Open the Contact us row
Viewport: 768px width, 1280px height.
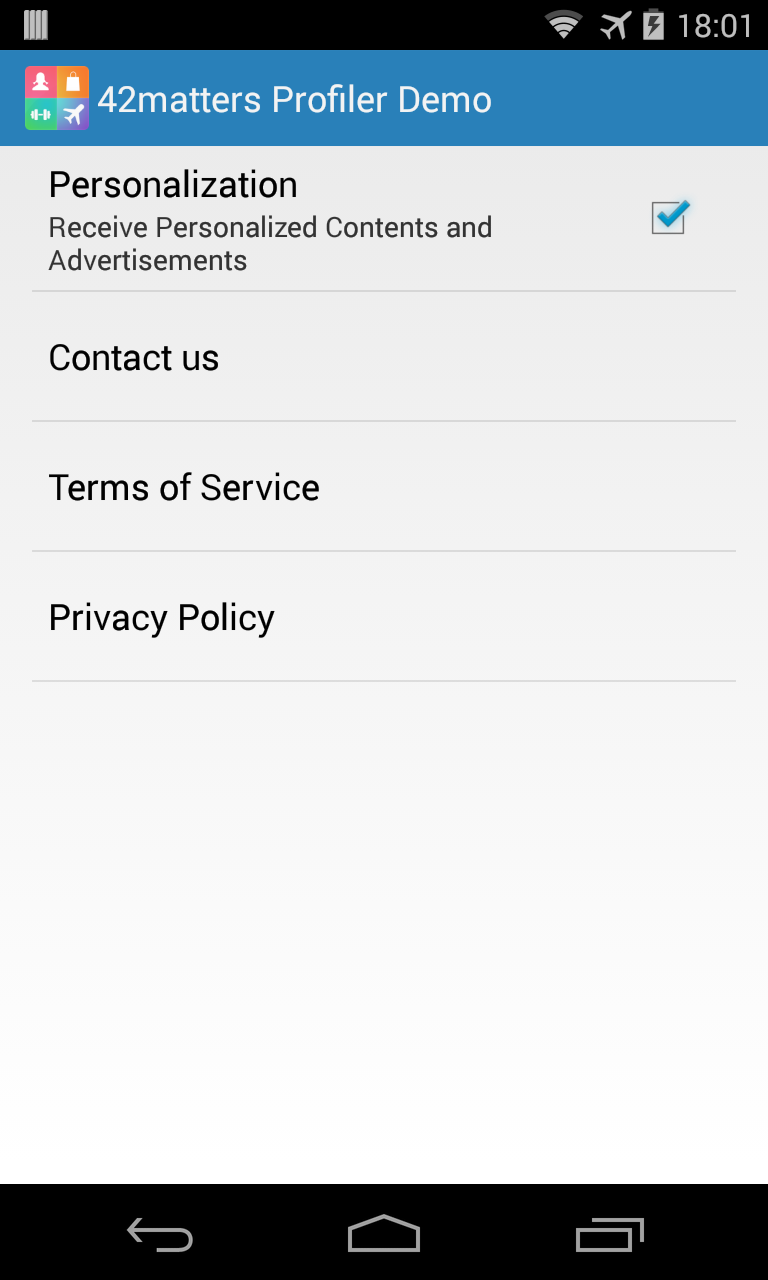click(384, 357)
